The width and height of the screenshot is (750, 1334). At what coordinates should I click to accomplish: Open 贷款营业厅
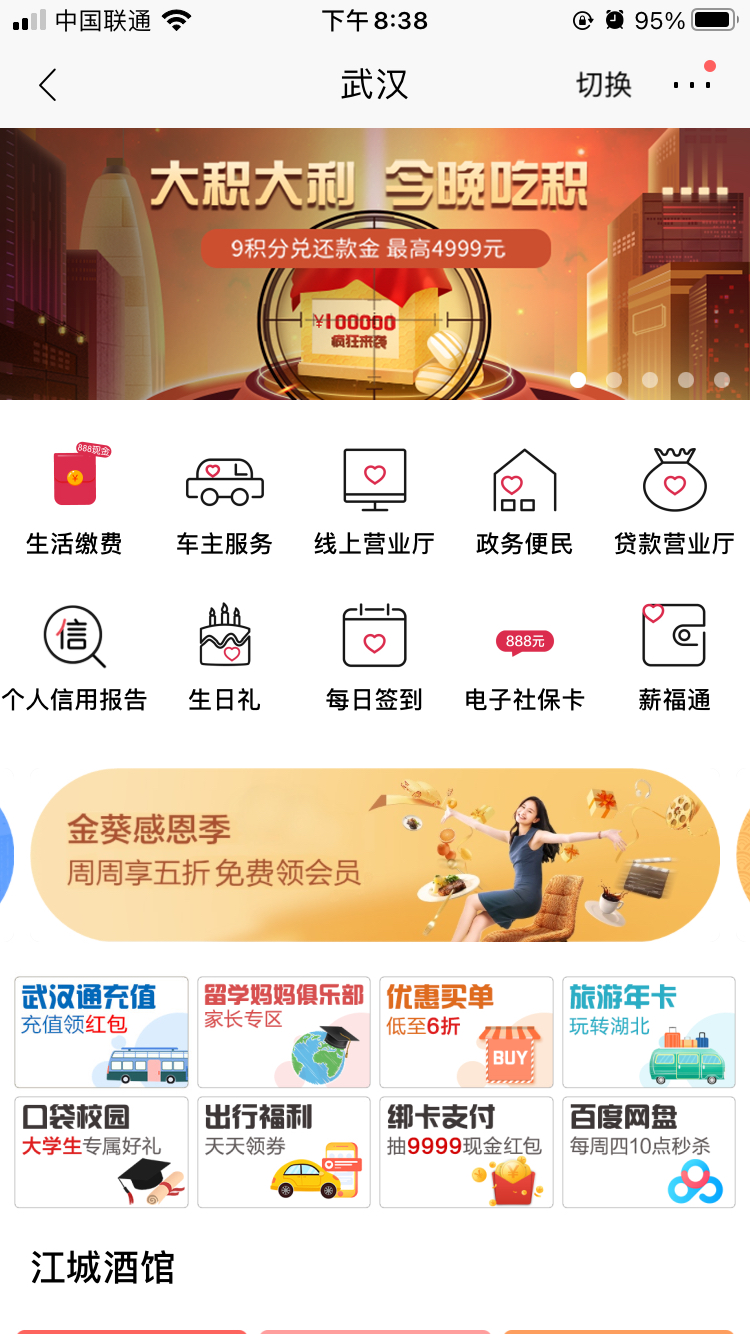point(674,501)
